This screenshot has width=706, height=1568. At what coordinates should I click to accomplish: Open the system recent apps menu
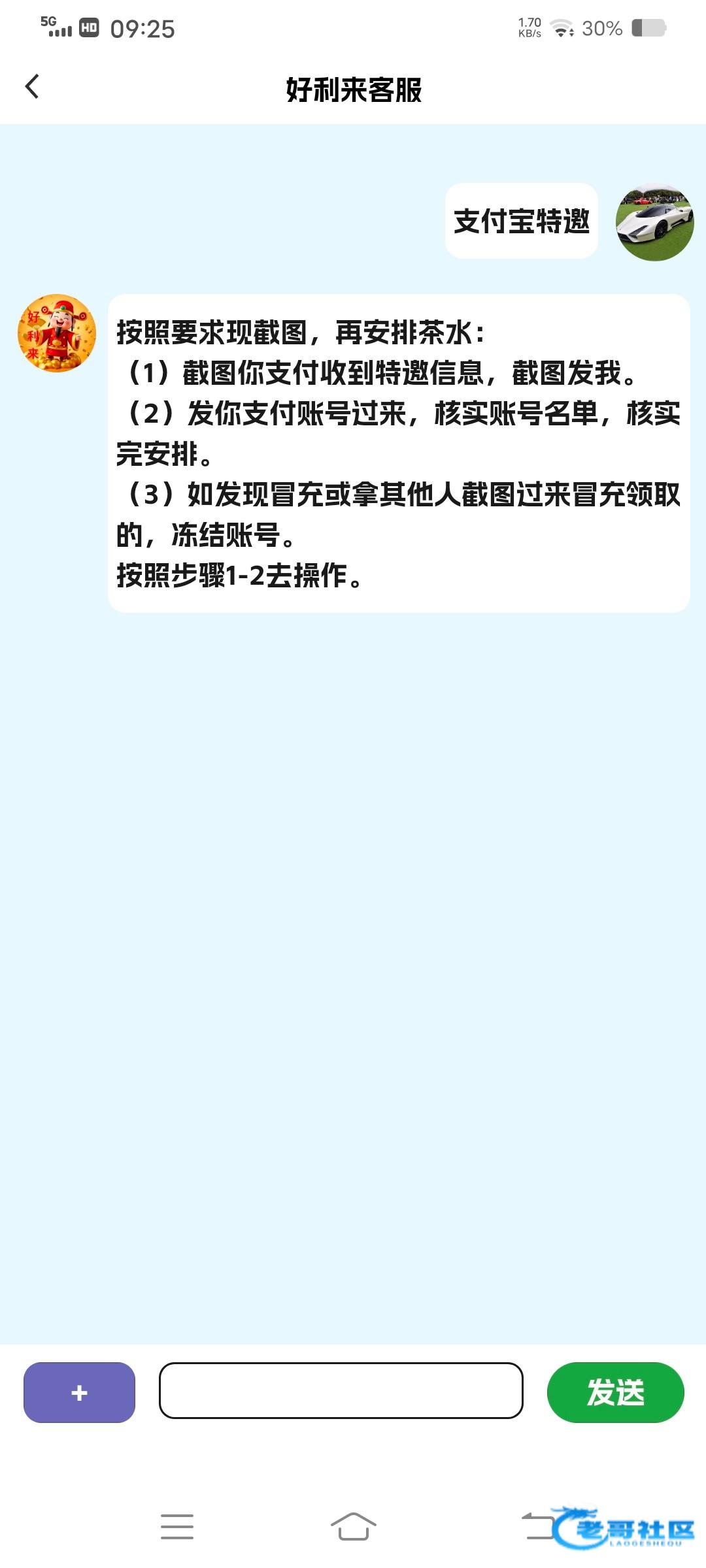click(177, 1526)
